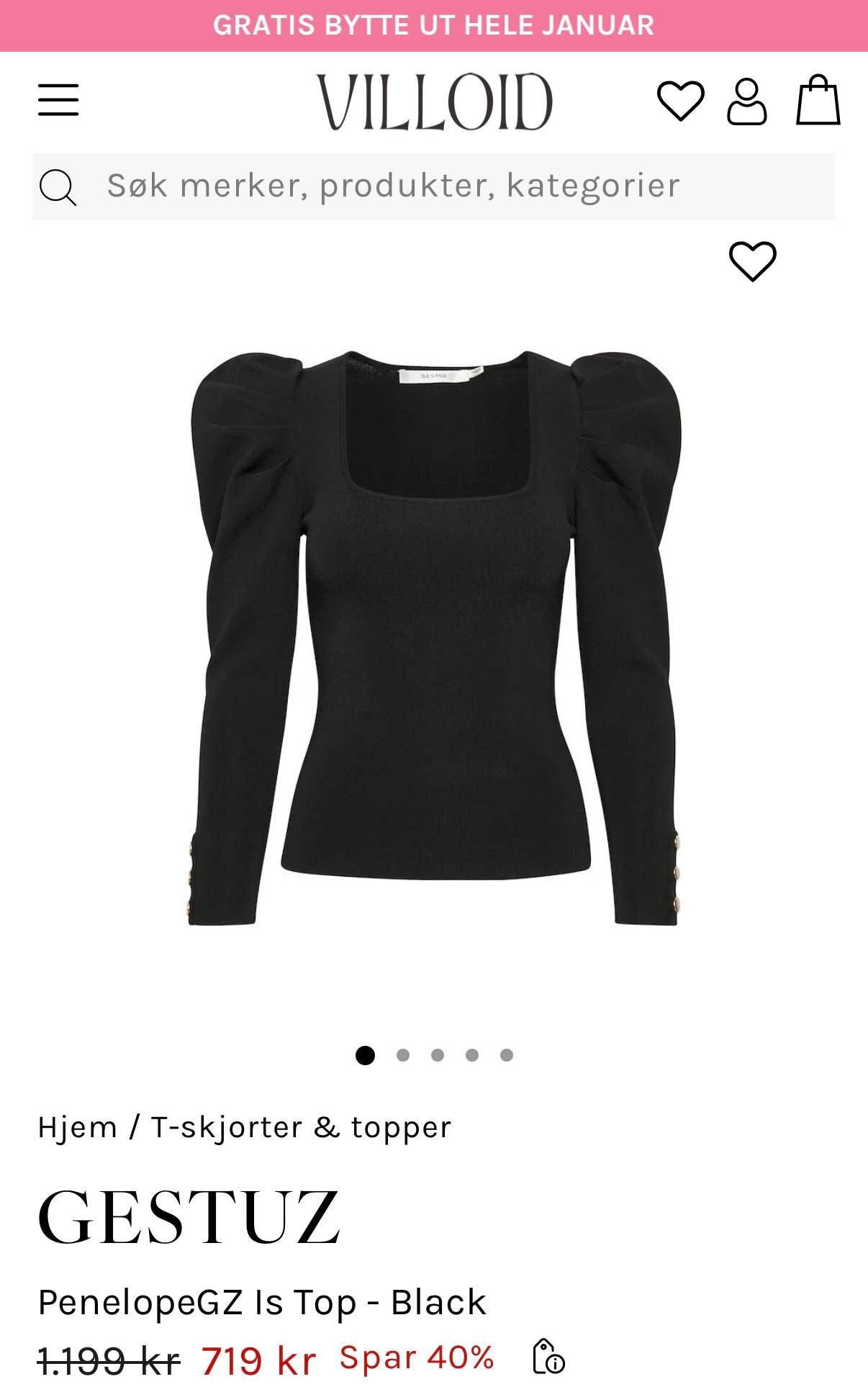Viewport: 868px width, 1392px height.
Task: Go to the Villoid home page logo
Action: [x=435, y=101]
